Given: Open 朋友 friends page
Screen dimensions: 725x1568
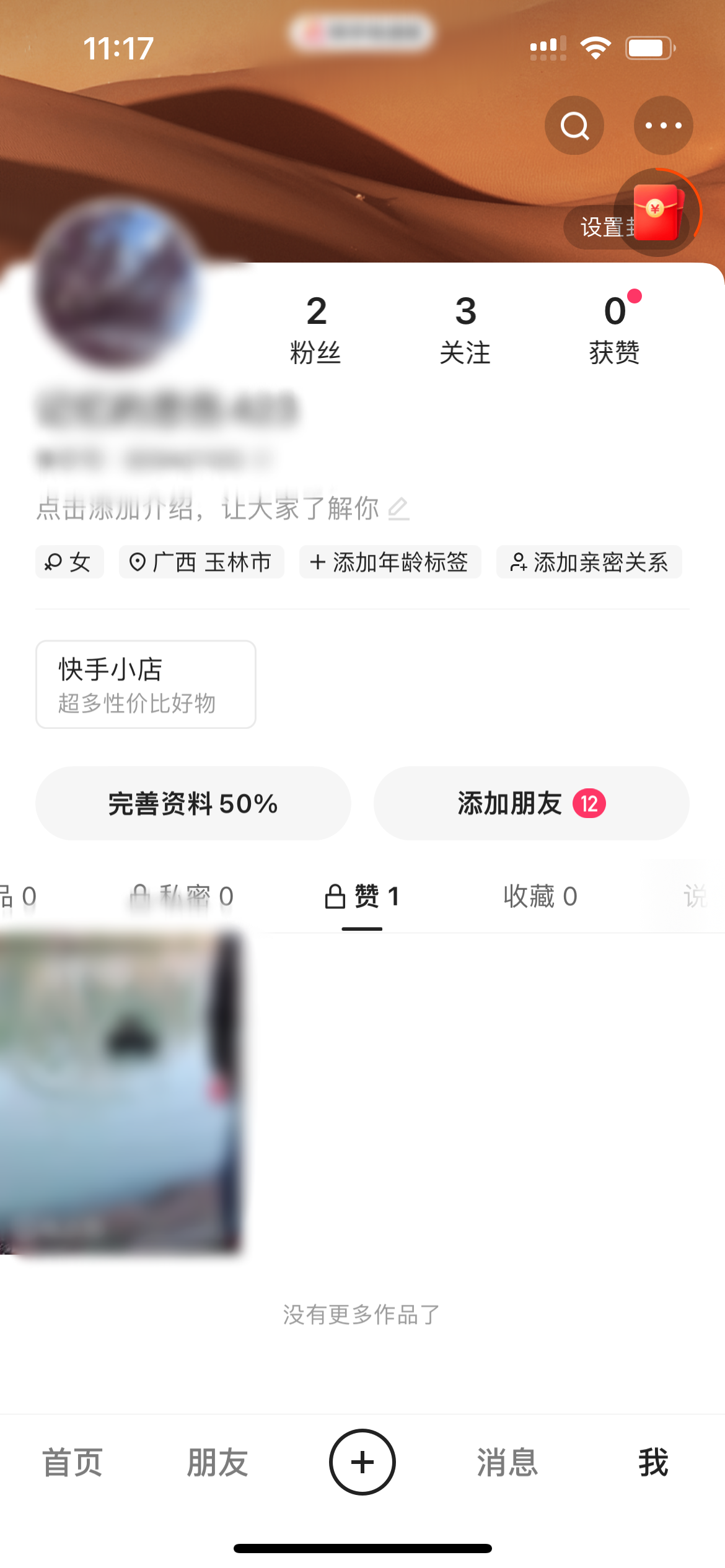Looking at the screenshot, I should [x=217, y=1462].
